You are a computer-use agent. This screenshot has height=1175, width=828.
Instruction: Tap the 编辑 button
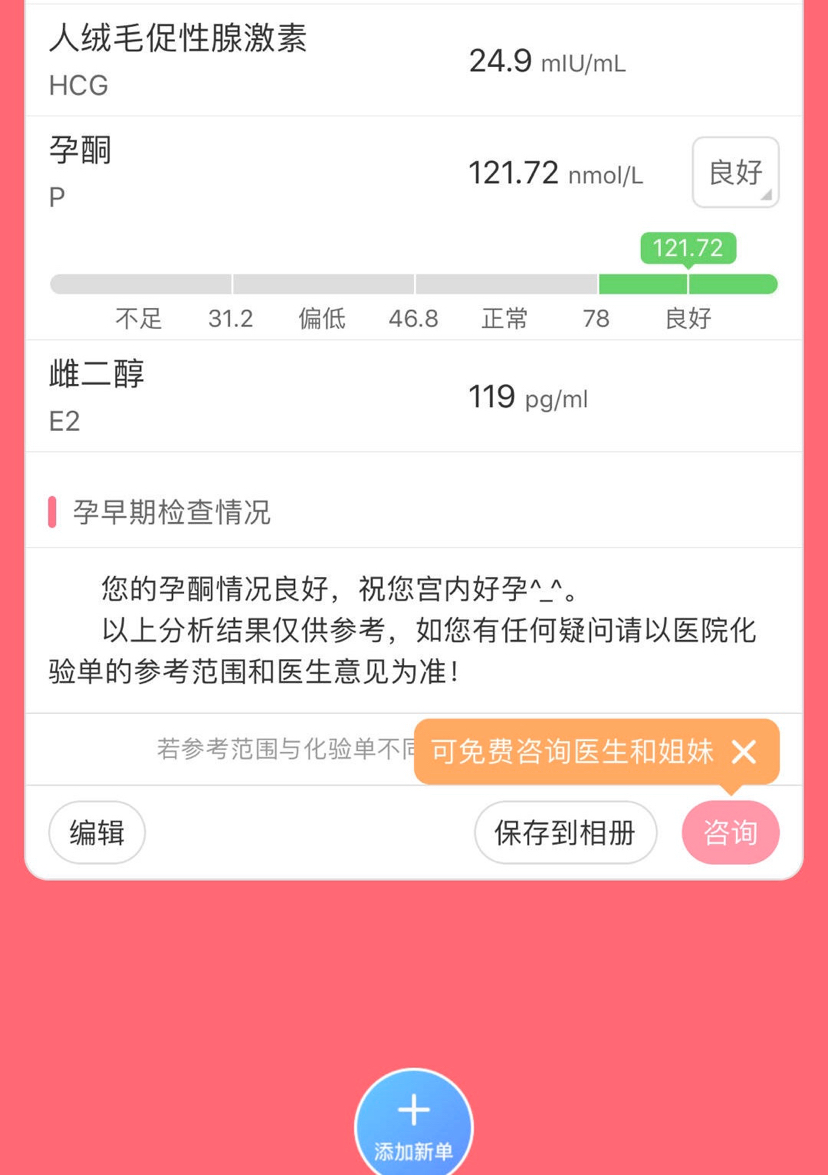[97, 832]
